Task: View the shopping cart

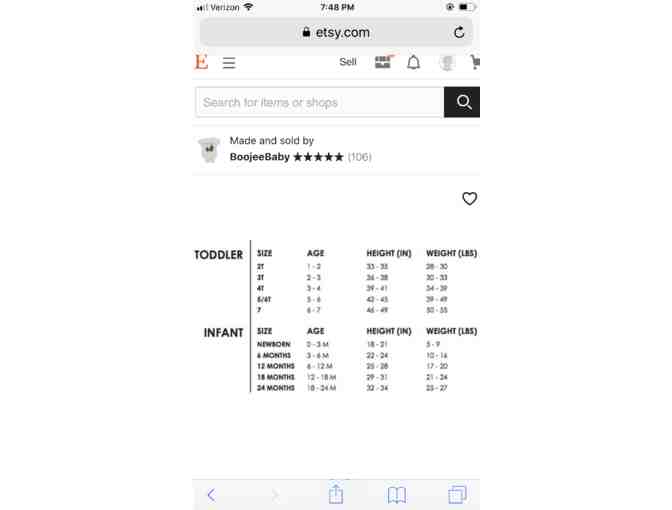Action: [x=474, y=63]
